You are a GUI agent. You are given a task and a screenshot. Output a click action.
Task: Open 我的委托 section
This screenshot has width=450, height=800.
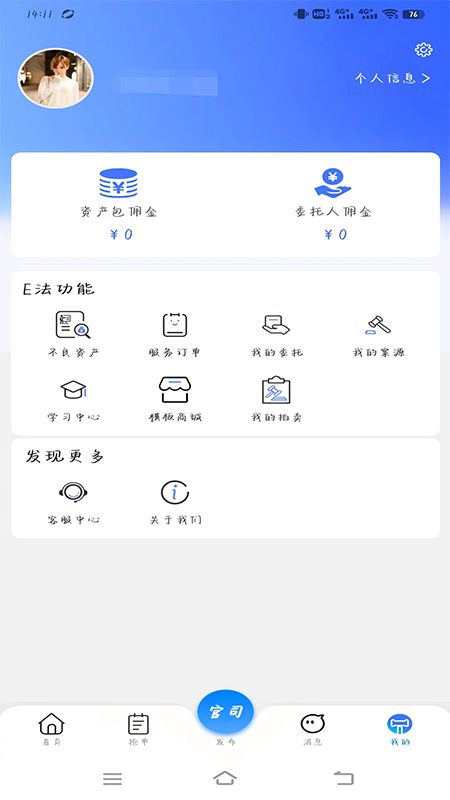pyautogui.click(x=277, y=334)
